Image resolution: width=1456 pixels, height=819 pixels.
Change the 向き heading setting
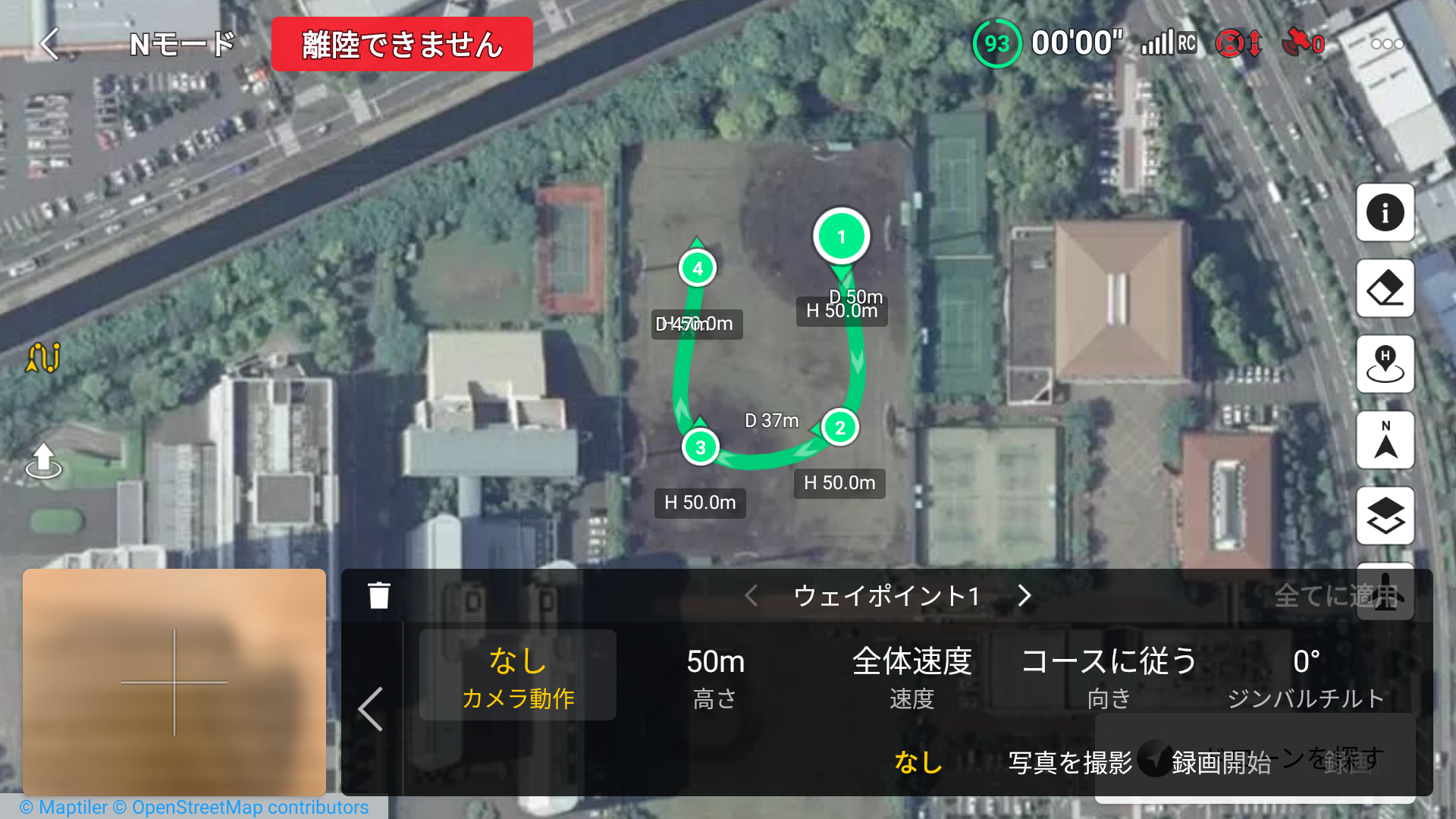[1109, 676]
